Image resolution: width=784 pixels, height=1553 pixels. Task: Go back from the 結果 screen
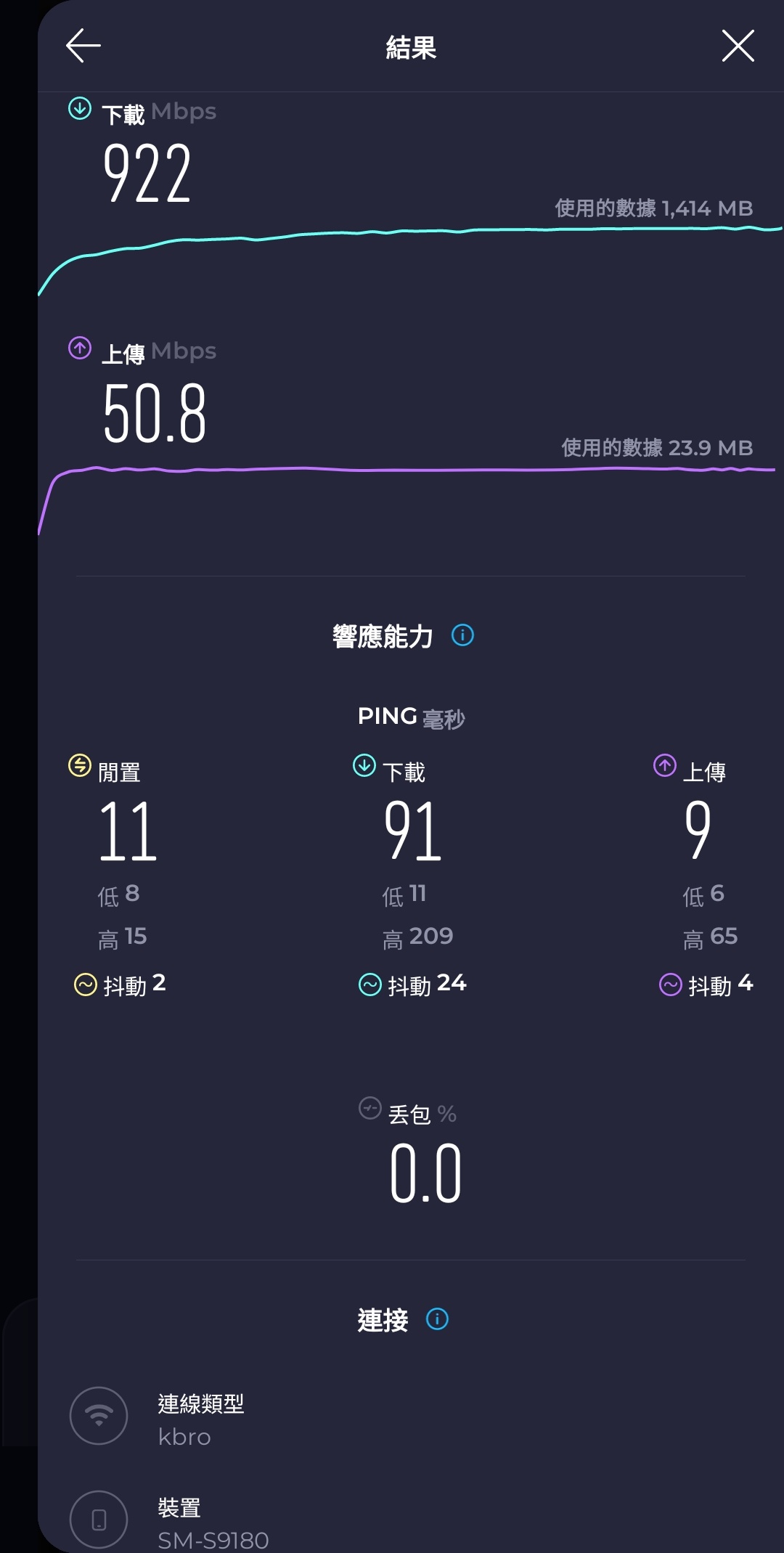[x=83, y=46]
